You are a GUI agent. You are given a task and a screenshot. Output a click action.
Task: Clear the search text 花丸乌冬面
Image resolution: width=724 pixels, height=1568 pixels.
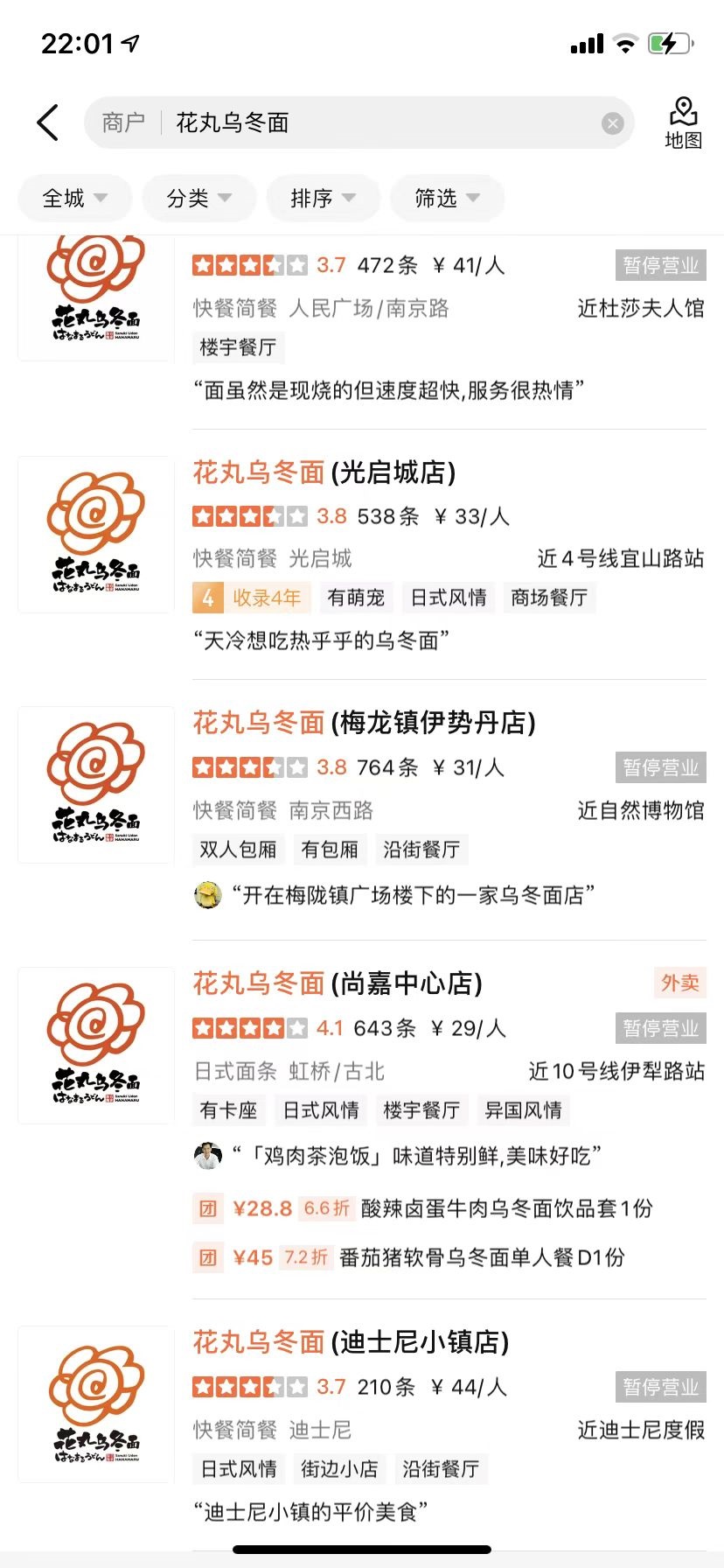(613, 123)
